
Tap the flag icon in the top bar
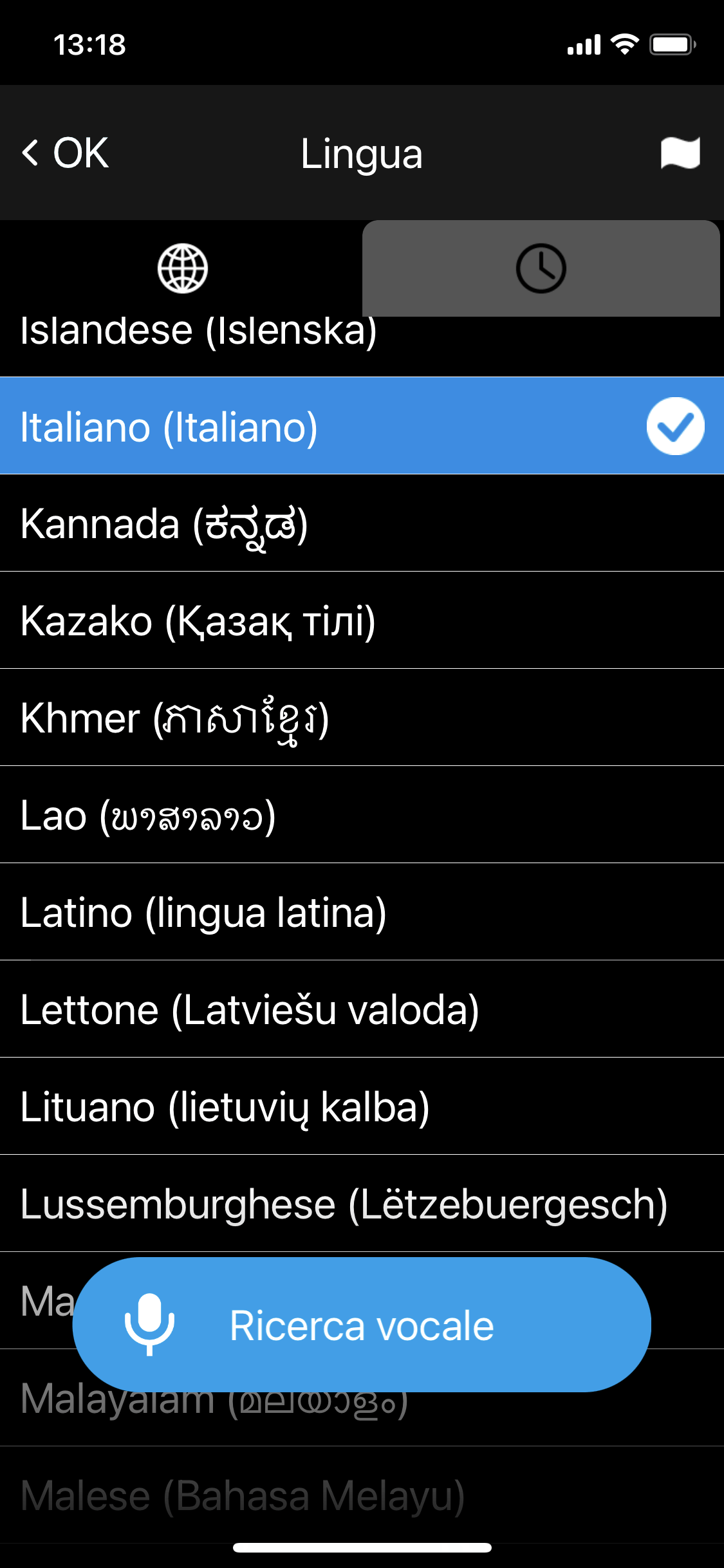coord(679,153)
